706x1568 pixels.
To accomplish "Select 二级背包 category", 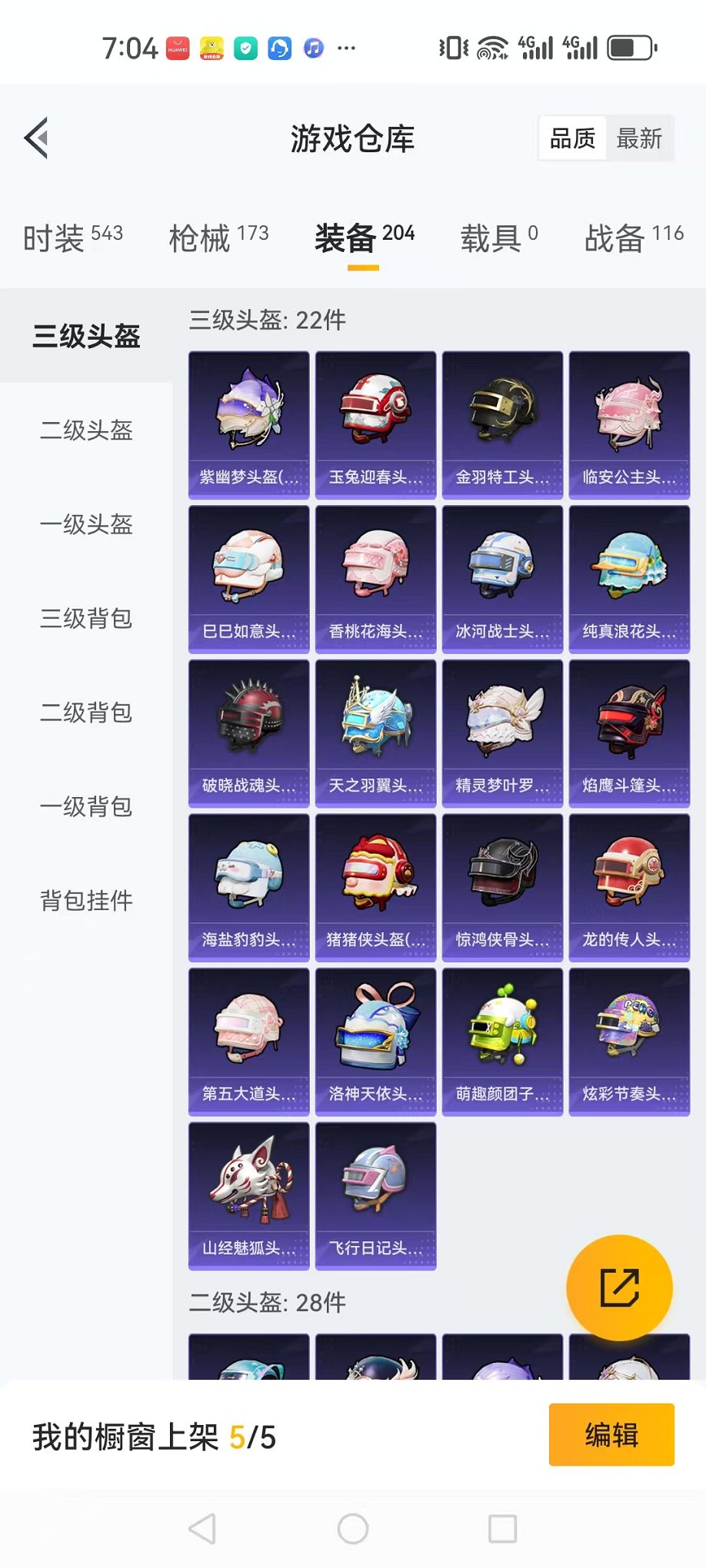I will coord(86,713).
